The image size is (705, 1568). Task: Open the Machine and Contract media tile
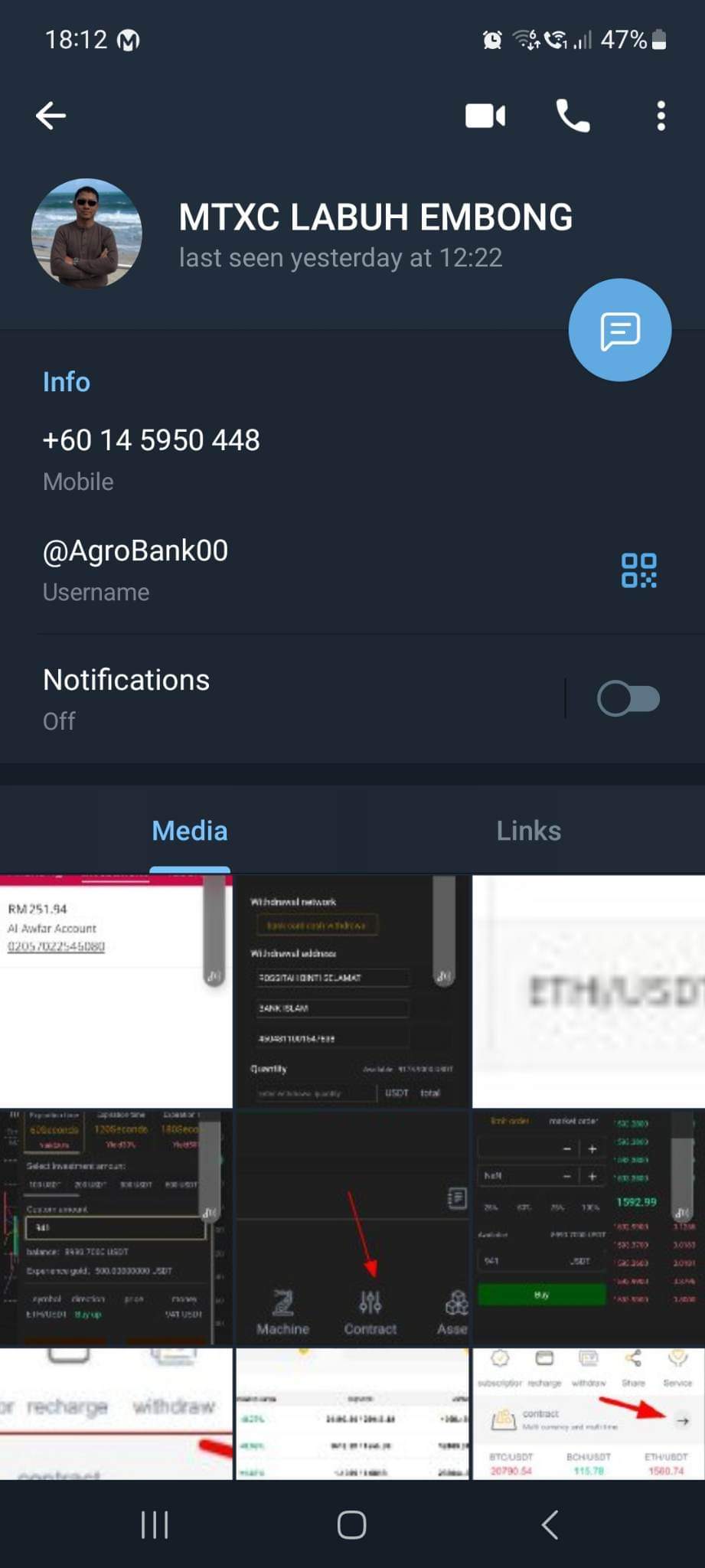352,1227
